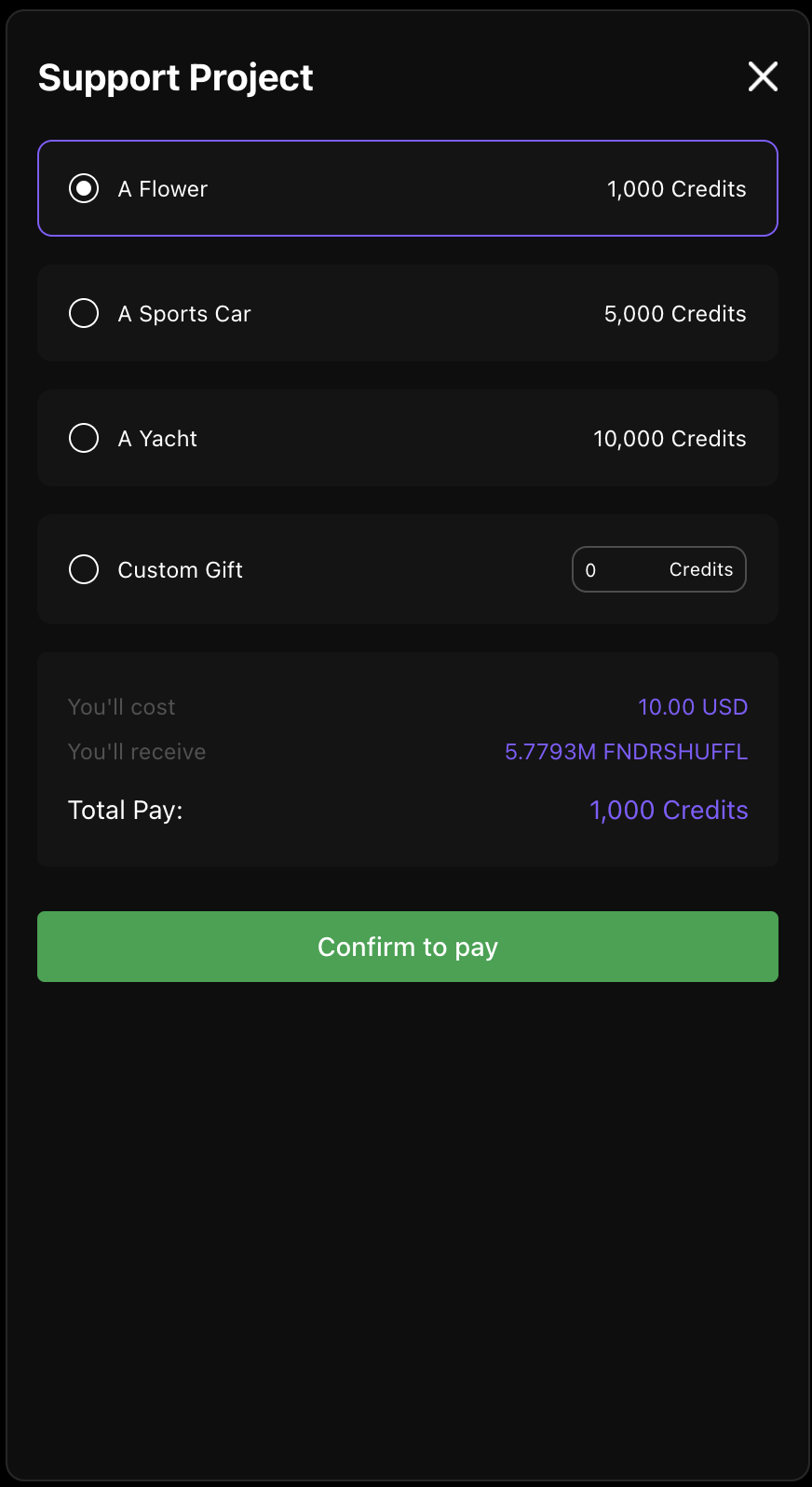Select the Custom Gift radio button
The image size is (812, 1487).
[x=84, y=569]
